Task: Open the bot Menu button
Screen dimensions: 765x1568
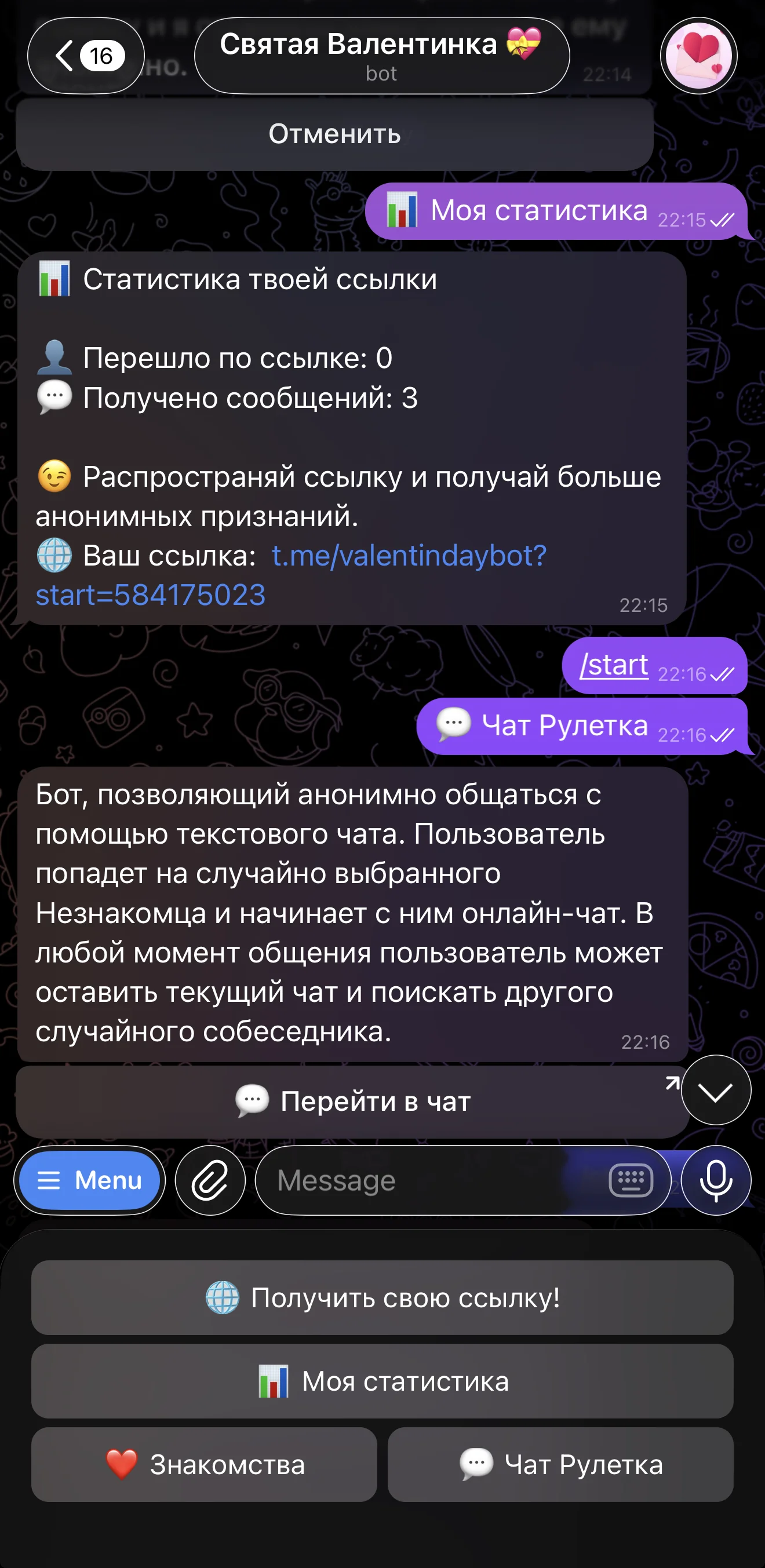Action: pos(89,1180)
